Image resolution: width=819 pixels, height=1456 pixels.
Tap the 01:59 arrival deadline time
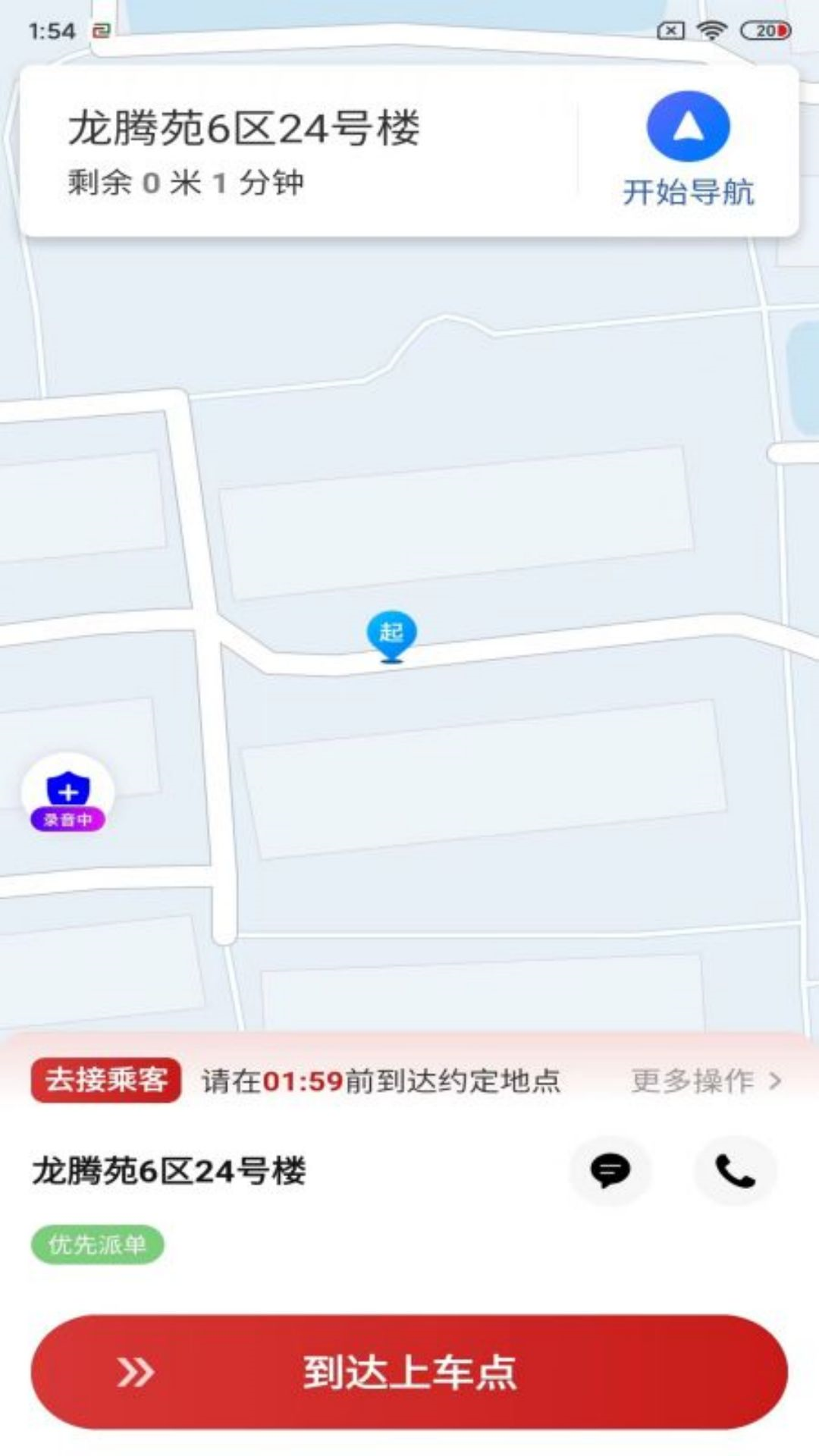303,1081
